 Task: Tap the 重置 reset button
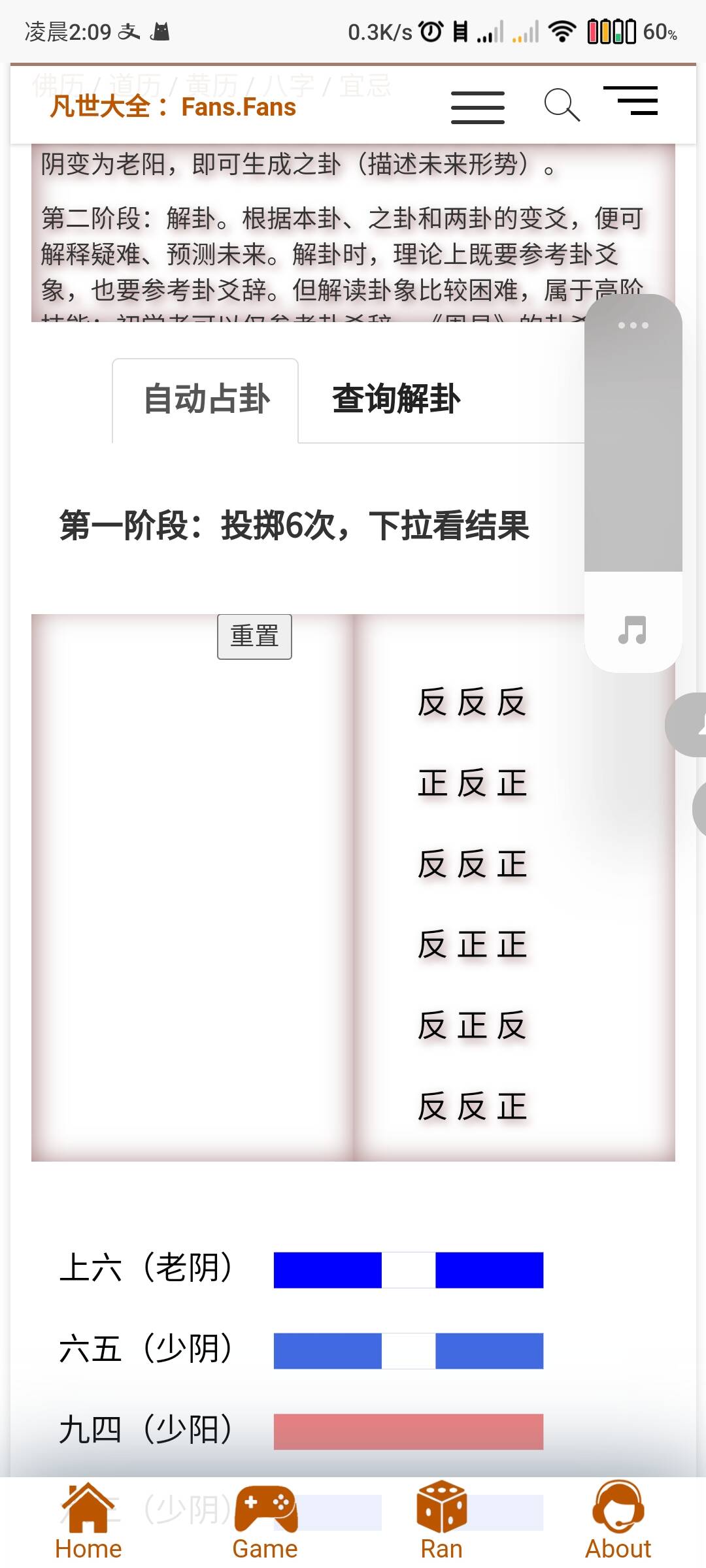click(254, 636)
